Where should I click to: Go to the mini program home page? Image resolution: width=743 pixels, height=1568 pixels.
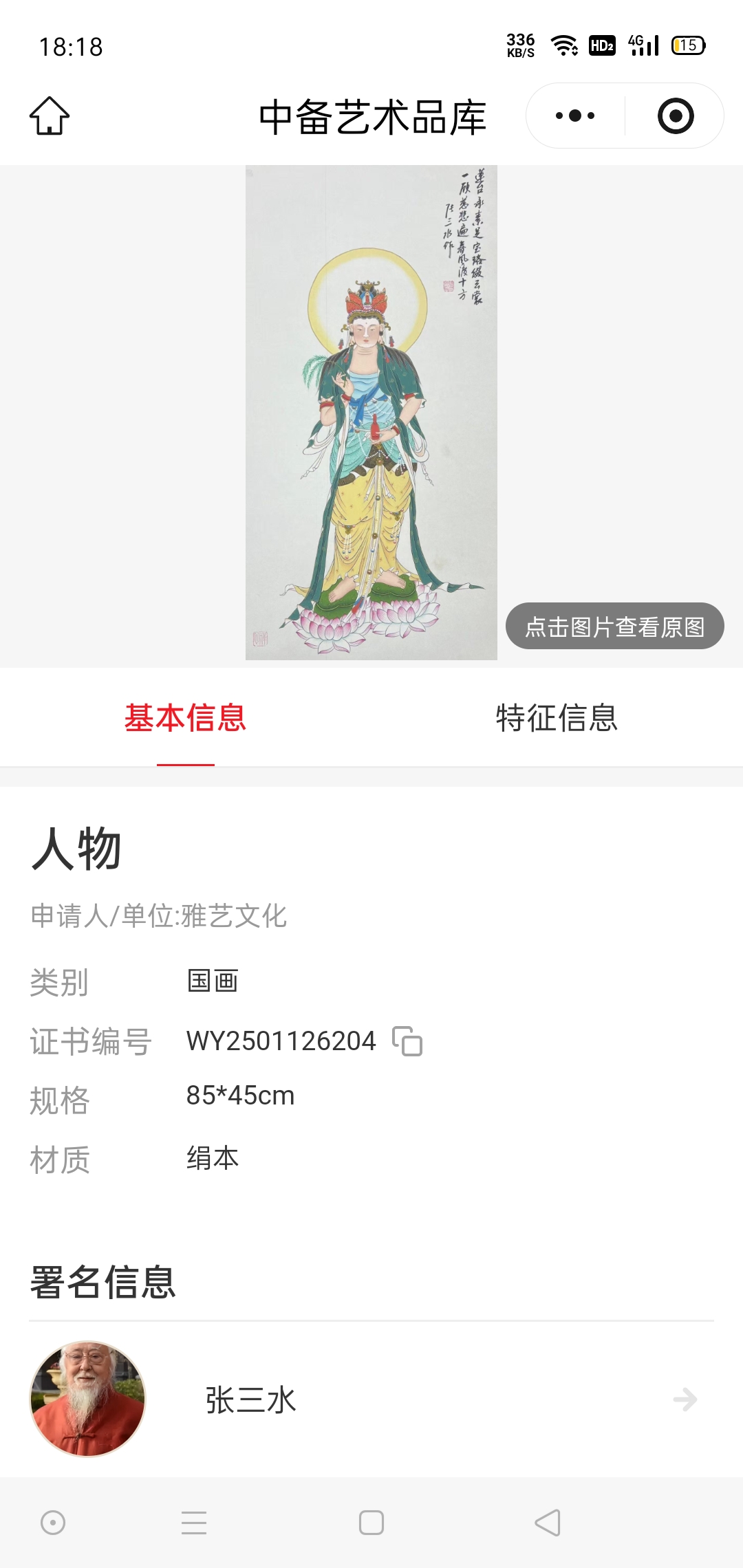point(50,116)
